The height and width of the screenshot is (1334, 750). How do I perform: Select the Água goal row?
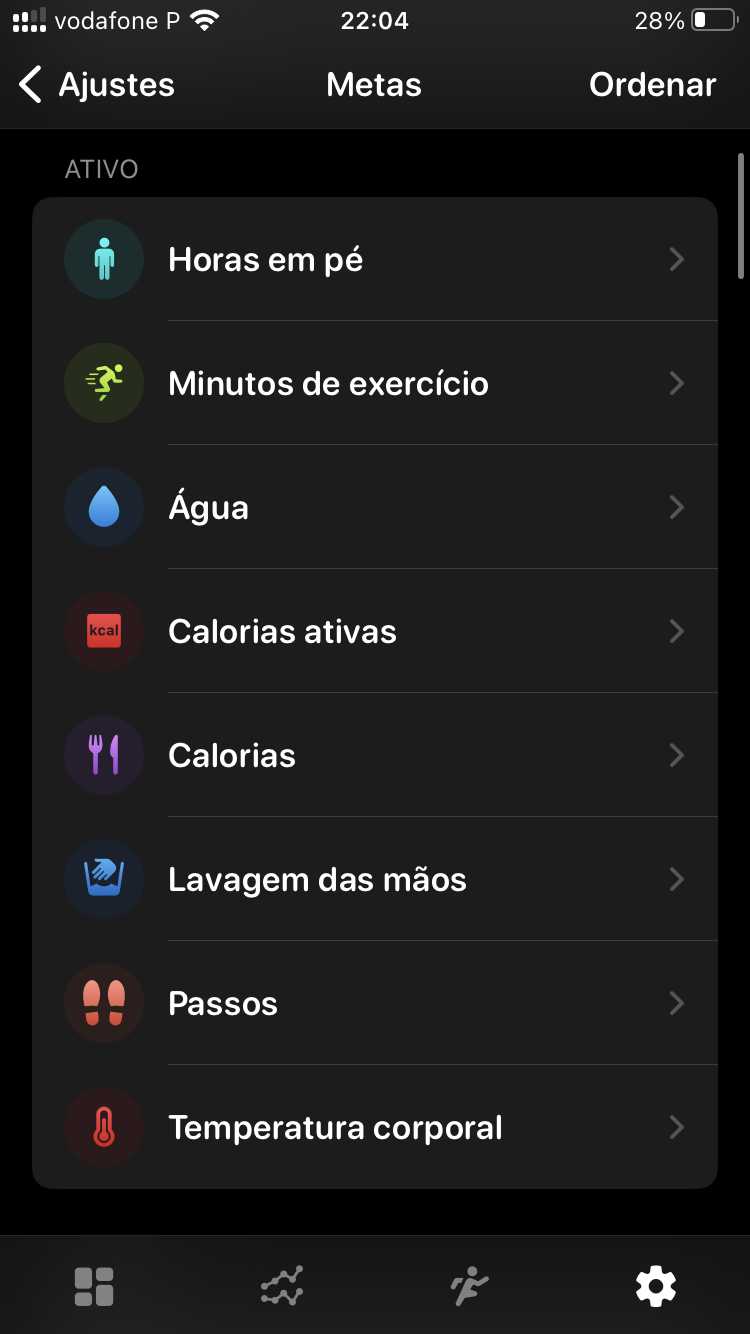(x=375, y=508)
